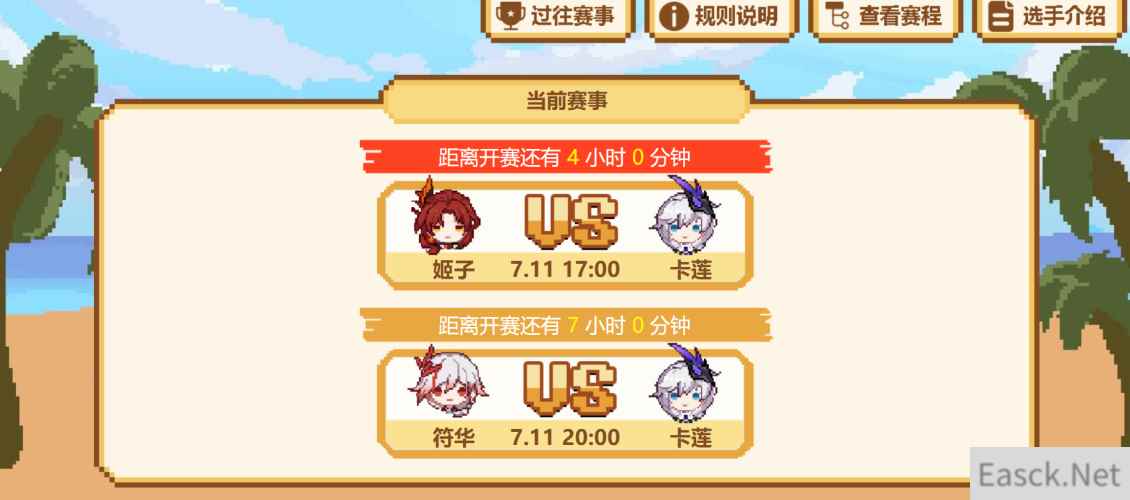The height and width of the screenshot is (500, 1130).
Task: Open 查看赛程 match schedule
Action: click(x=884, y=17)
